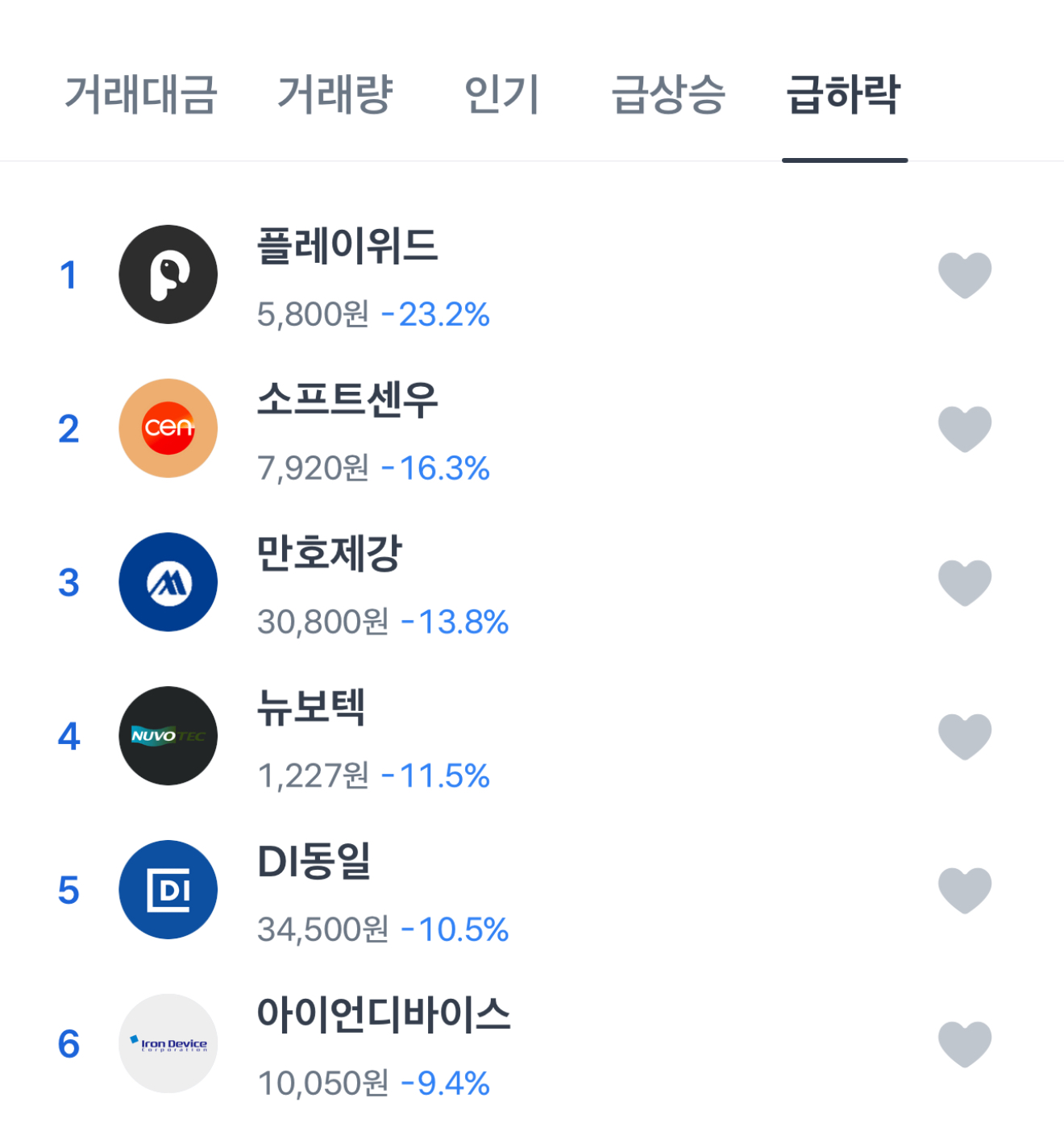Favorite 플레이위드 with the heart icon
The image size is (1064, 1123).
964,275
